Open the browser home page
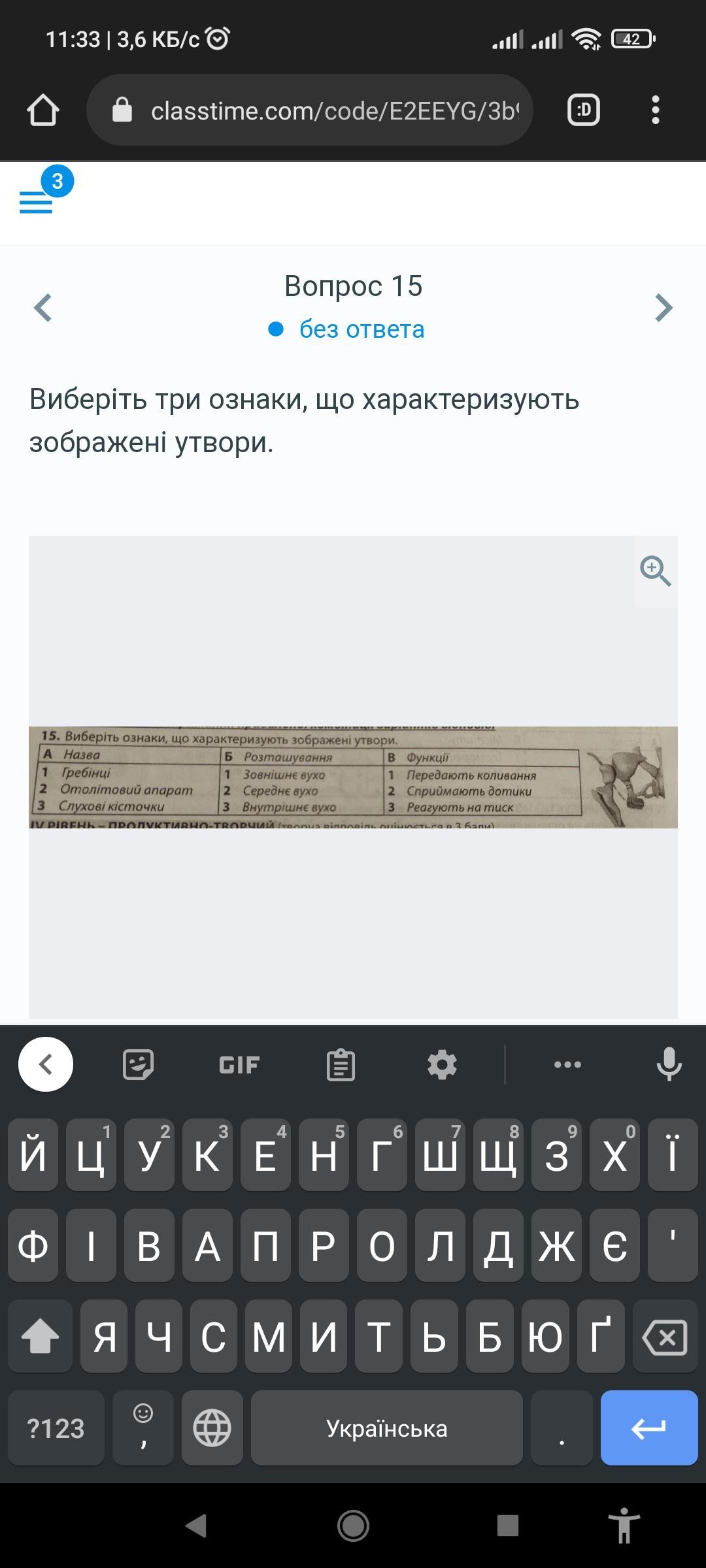This screenshot has width=706, height=1568. [x=43, y=110]
